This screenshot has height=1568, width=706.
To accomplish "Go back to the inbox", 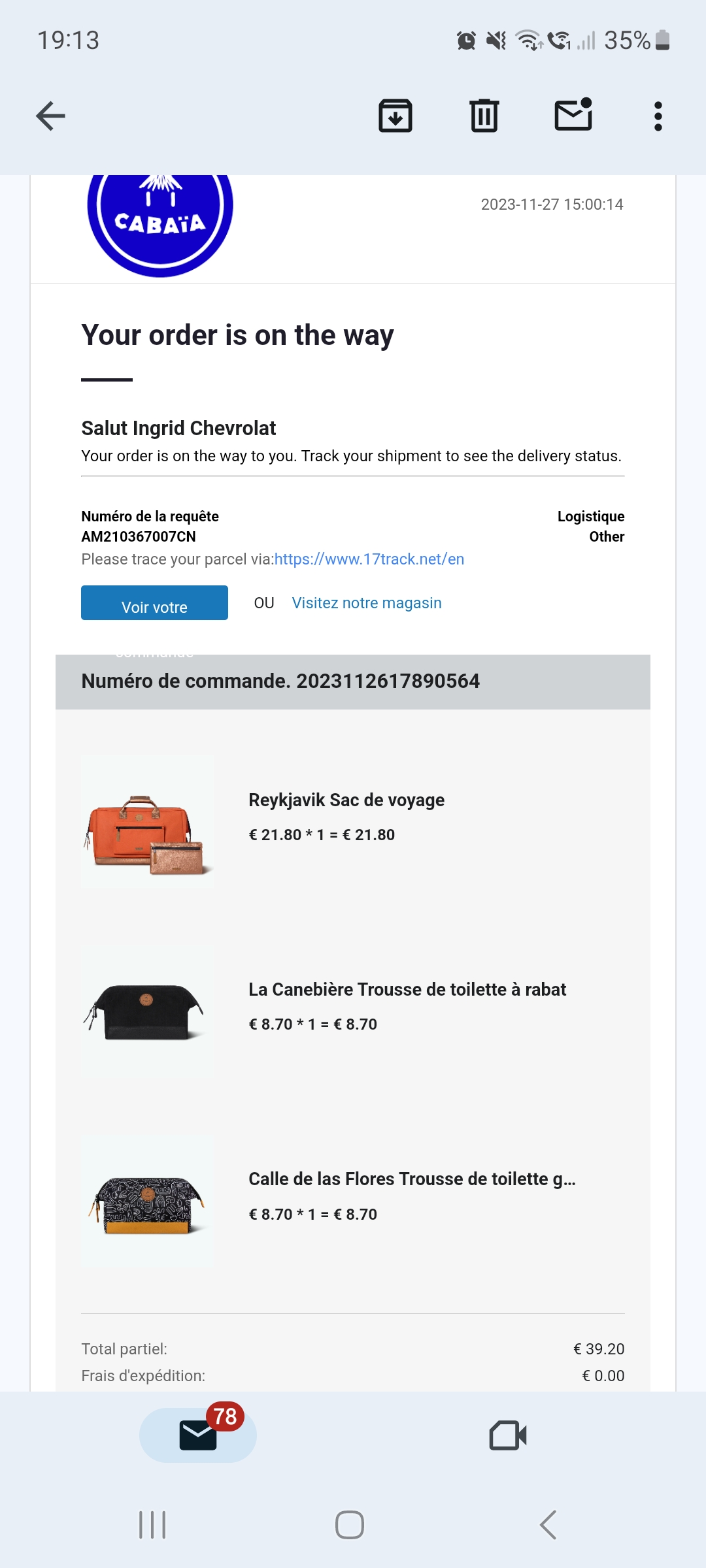I will click(50, 116).
